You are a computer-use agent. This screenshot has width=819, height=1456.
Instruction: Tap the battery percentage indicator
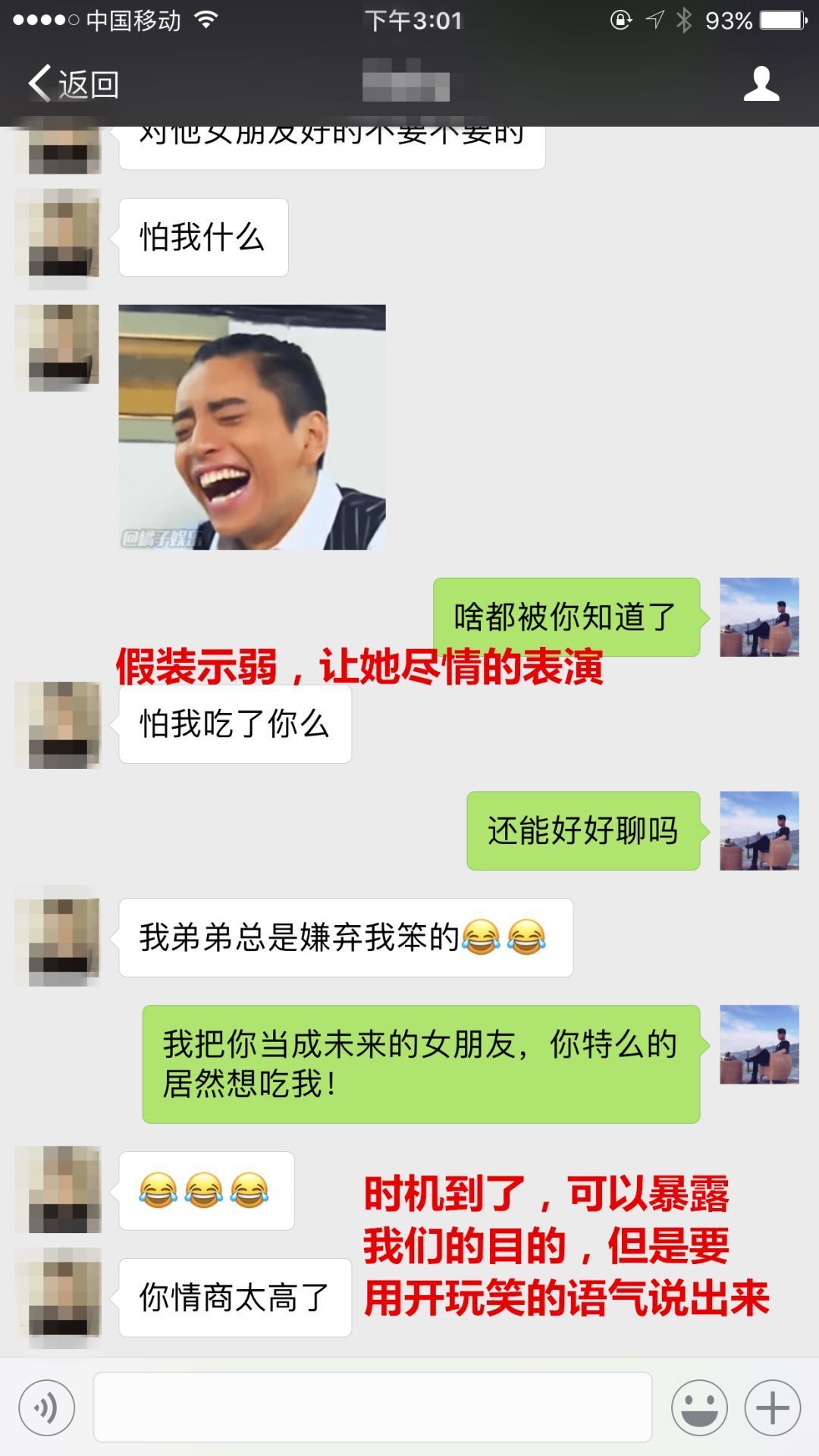[x=730, y=20]
